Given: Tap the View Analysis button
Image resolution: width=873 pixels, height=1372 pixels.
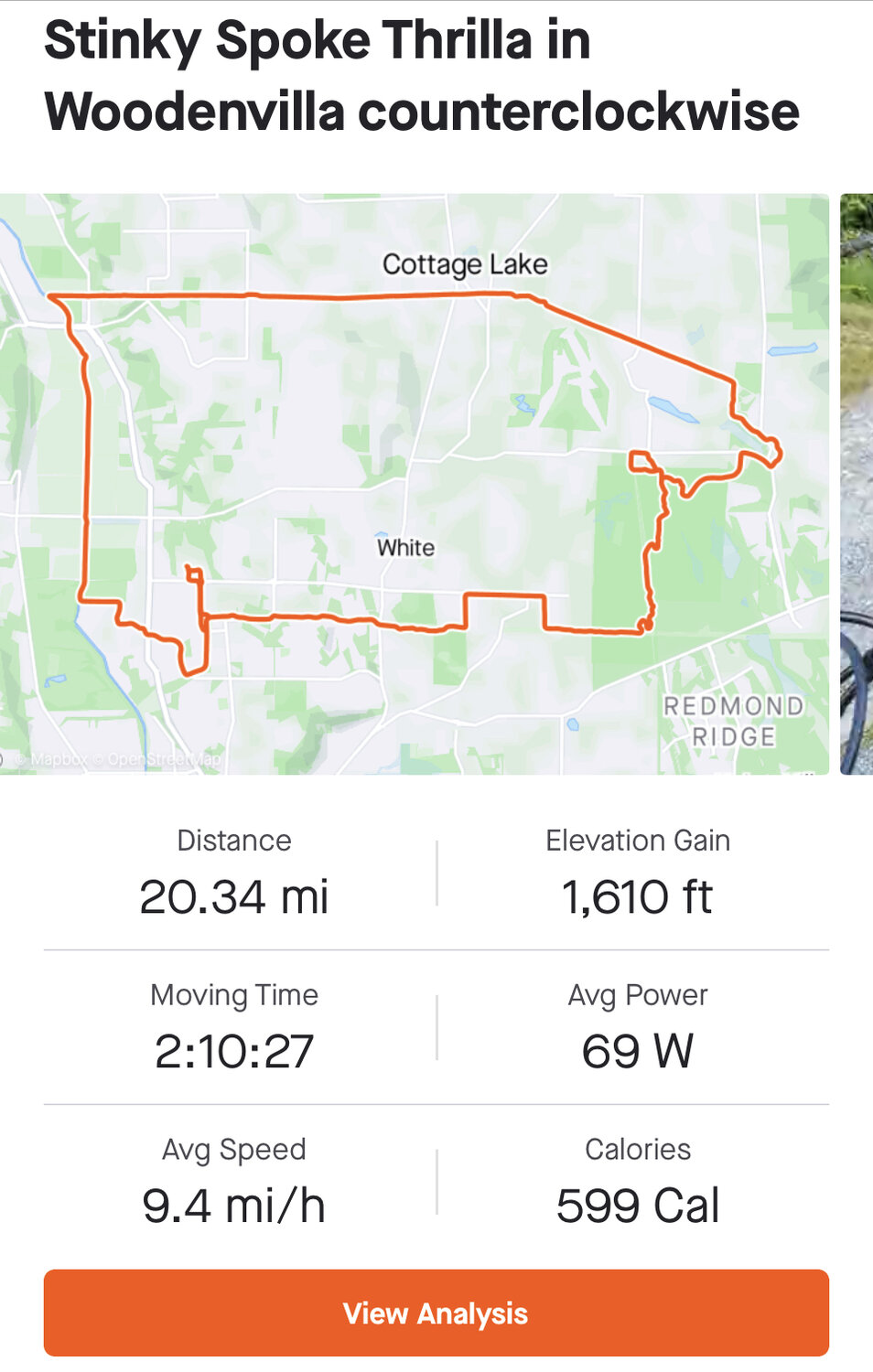Looking at the screenshot, I should coord(436,1313).
